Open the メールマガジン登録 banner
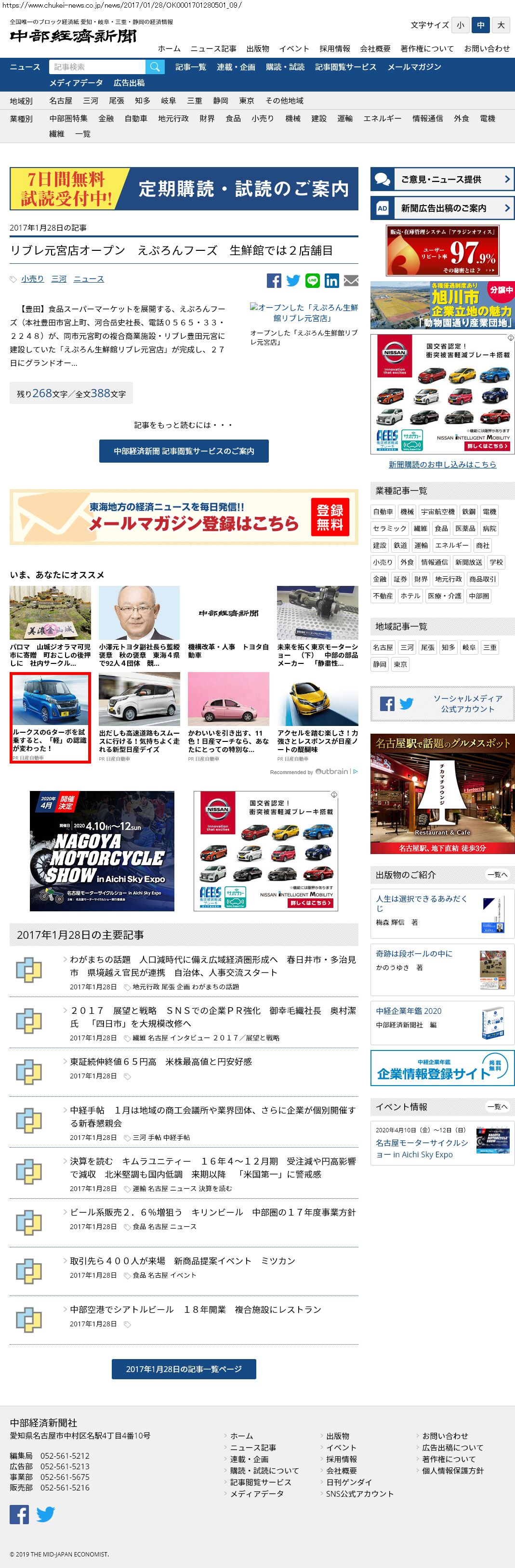Viewport: 515px width, 1568px height. tap(184, 517)
